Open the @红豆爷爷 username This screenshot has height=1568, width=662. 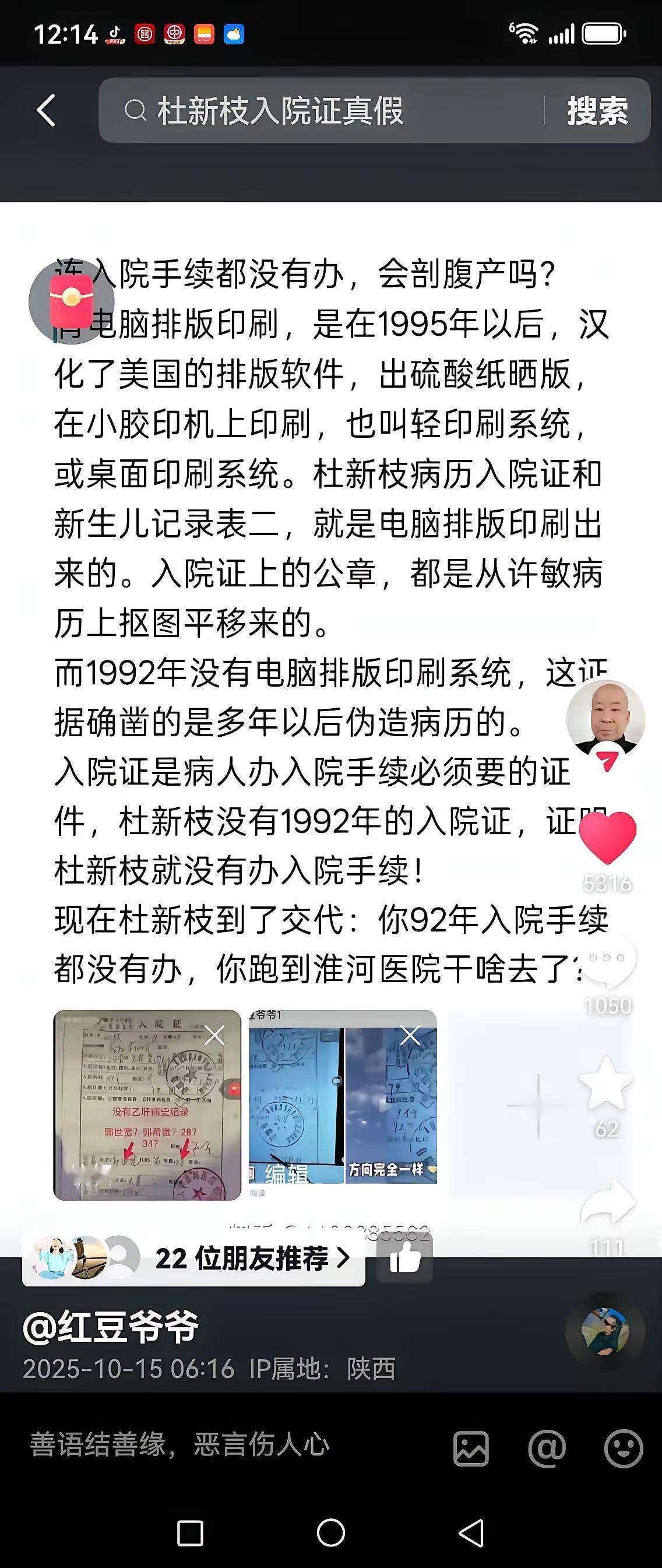111,1326
